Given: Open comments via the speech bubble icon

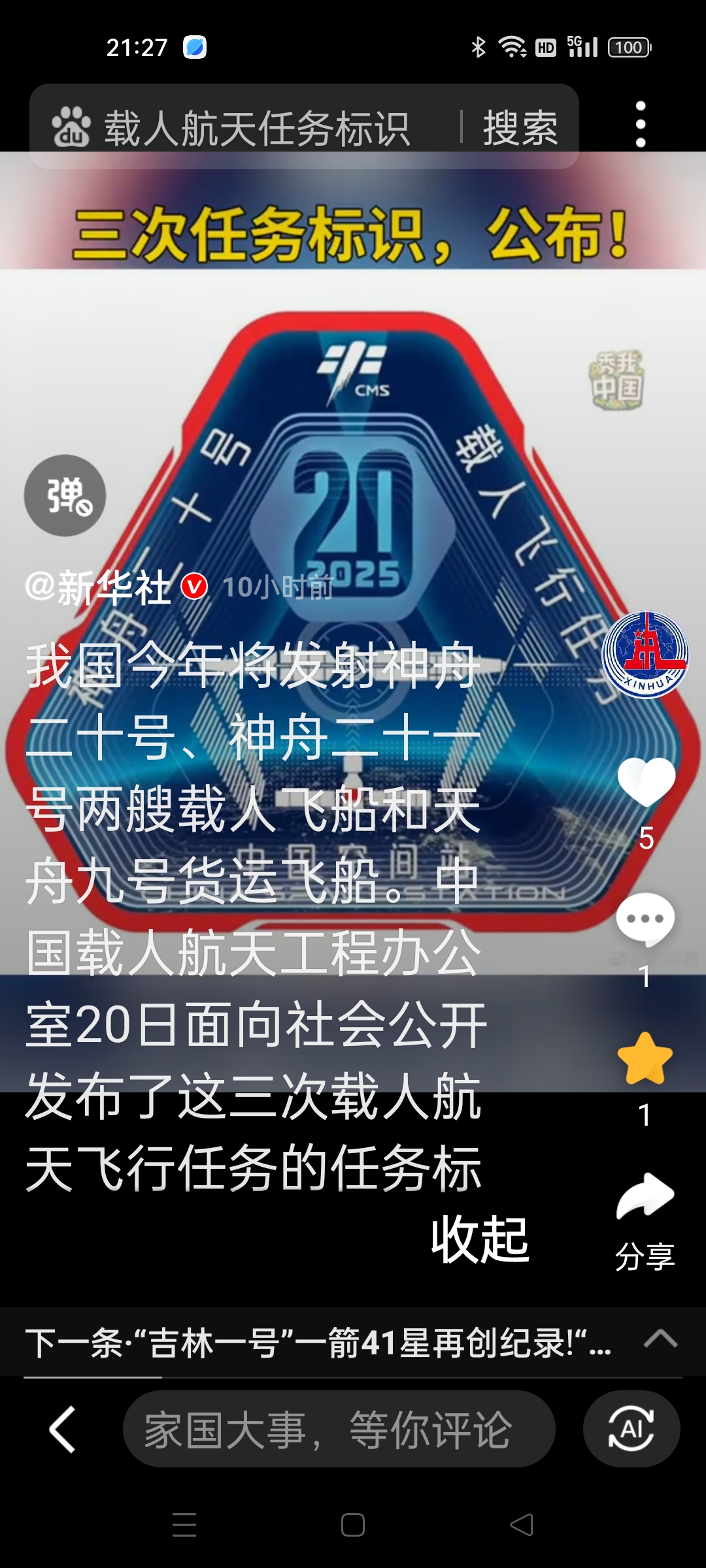Looking at the screenshot, I should coord(646,919).
